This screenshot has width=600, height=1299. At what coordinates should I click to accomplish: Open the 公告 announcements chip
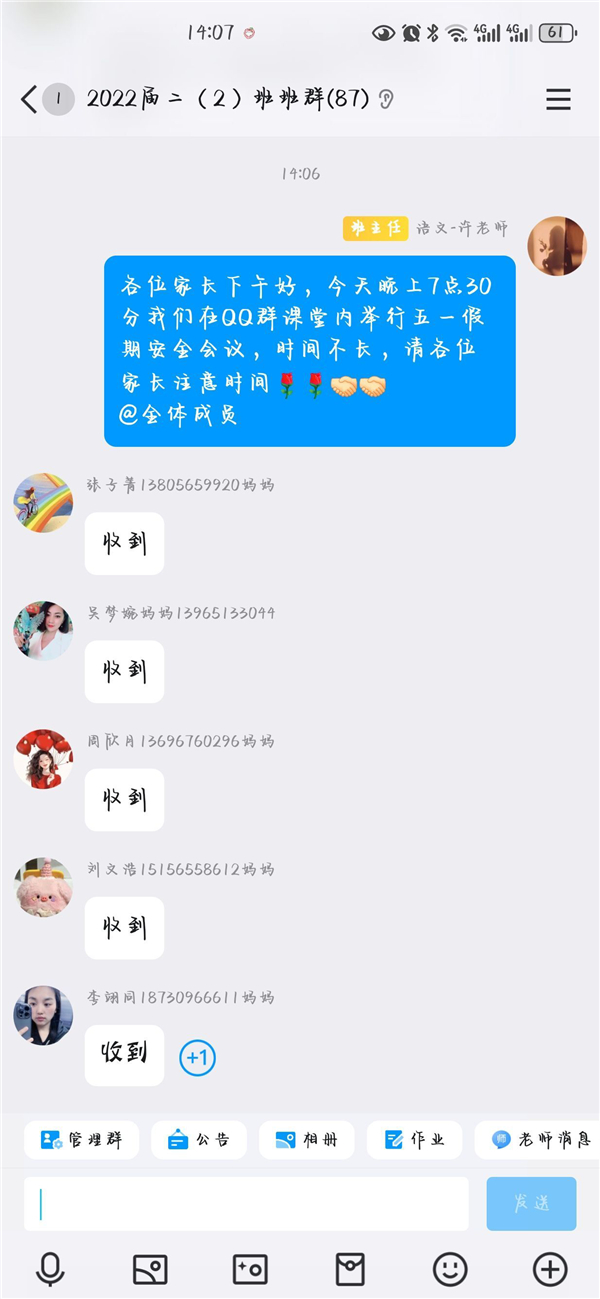pyautogui.click(x=198, y=1139)
